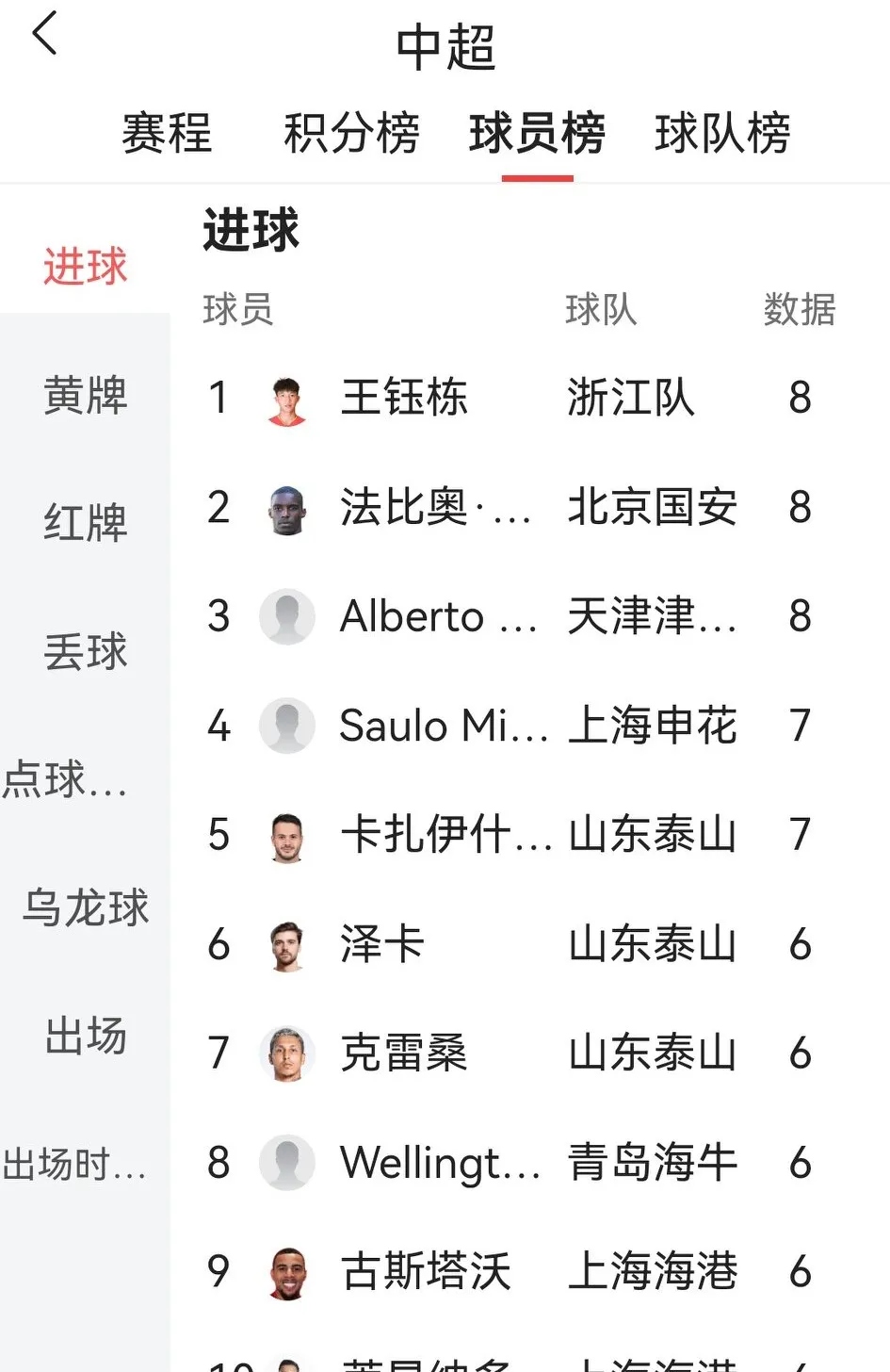Viewport: 890px width, 1372px height.
Task: Switch to the 积分榜 tab
Action: [x=351, y=134]
